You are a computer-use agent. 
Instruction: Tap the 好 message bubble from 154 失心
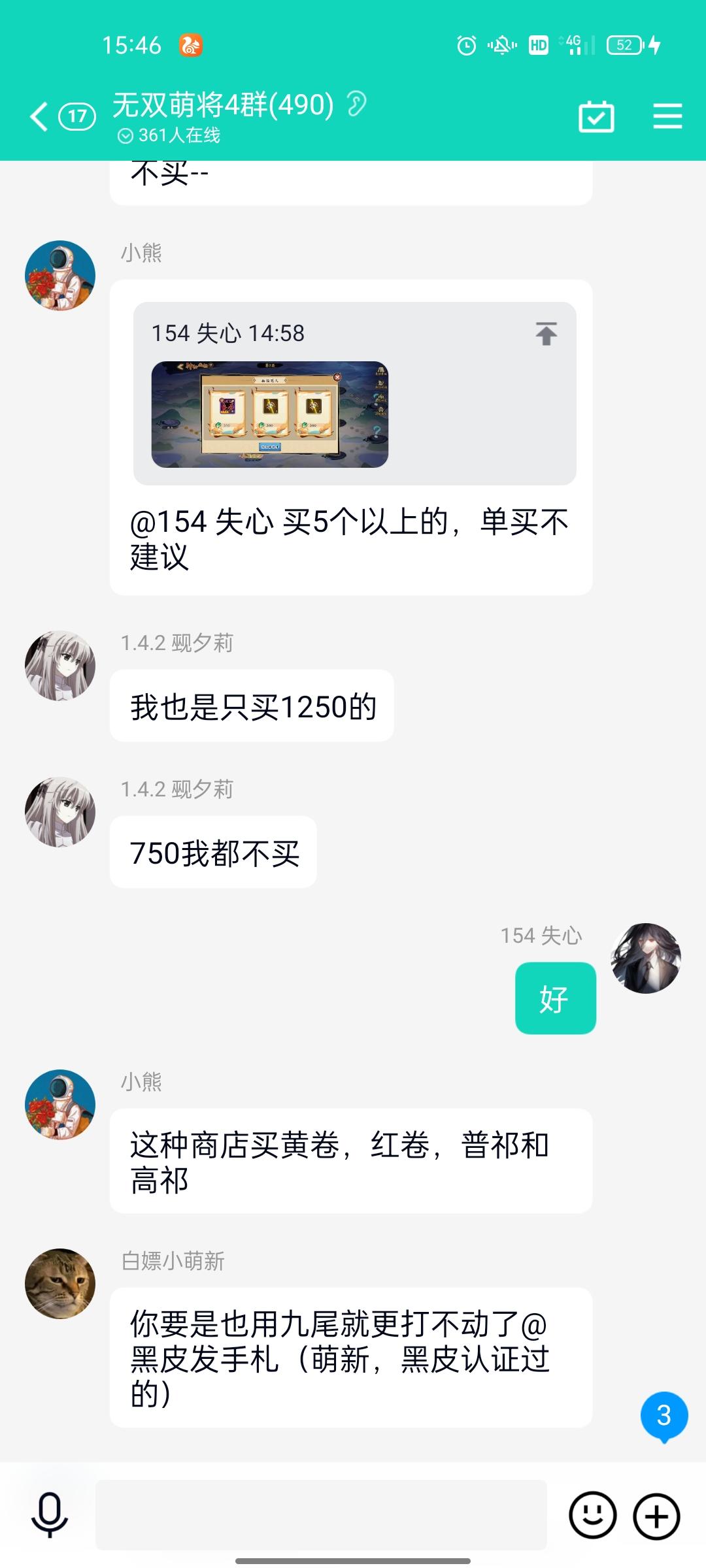click(555, 998)
